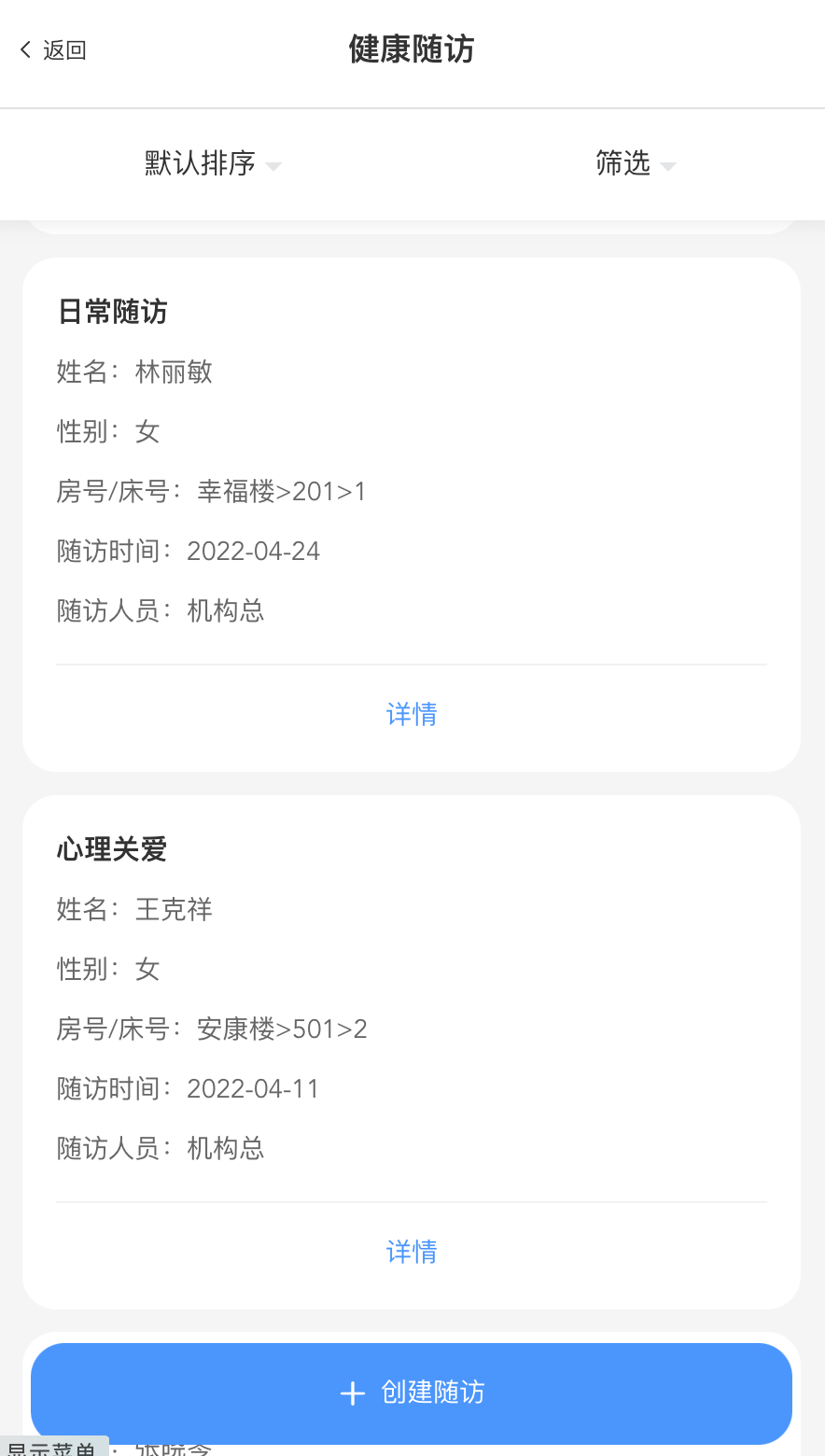Go back via 返回
The height and width of the screenshot is (1456, 825).
(x=53, y=50)
